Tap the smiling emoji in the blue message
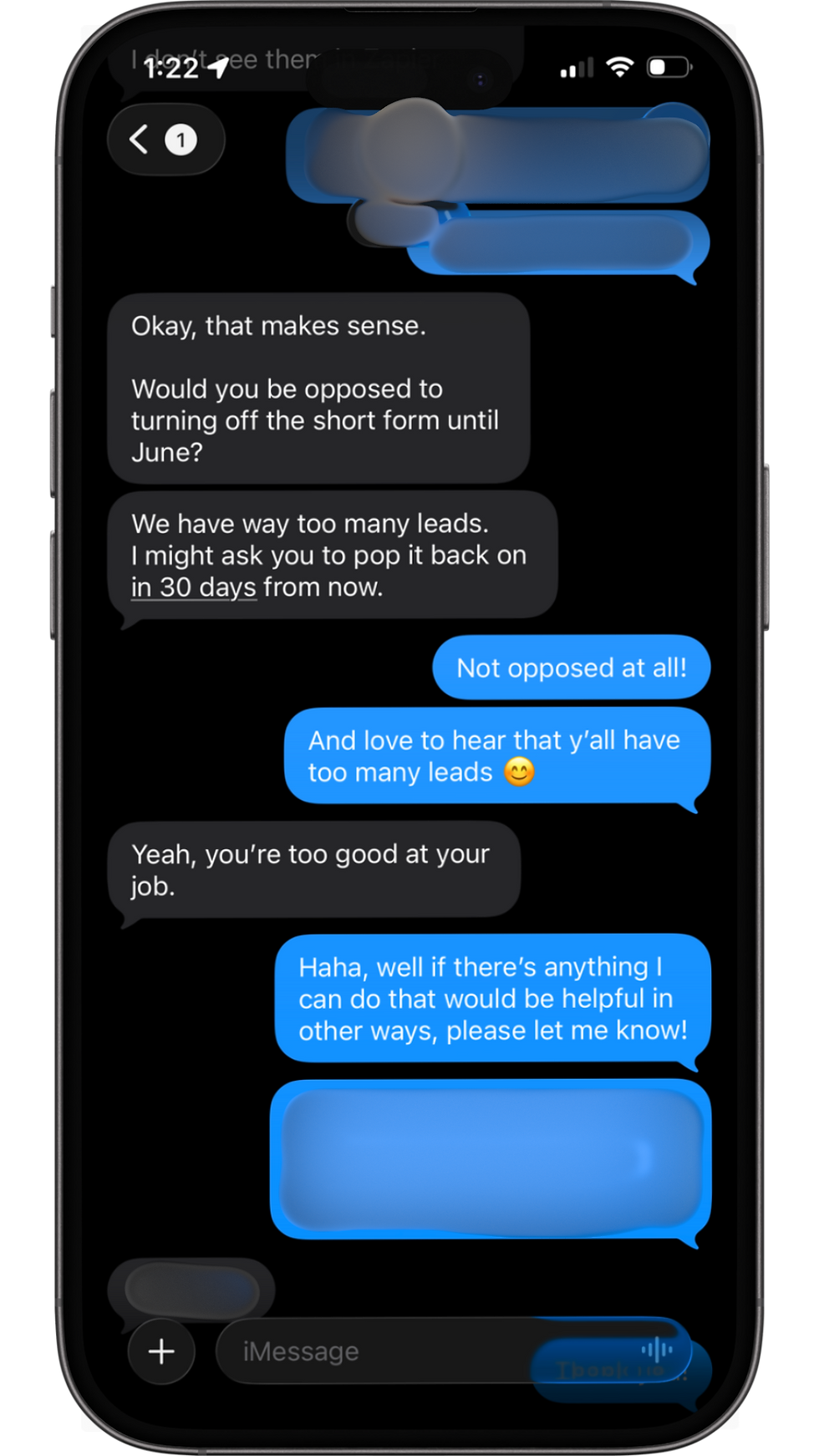 click(520, 772)
